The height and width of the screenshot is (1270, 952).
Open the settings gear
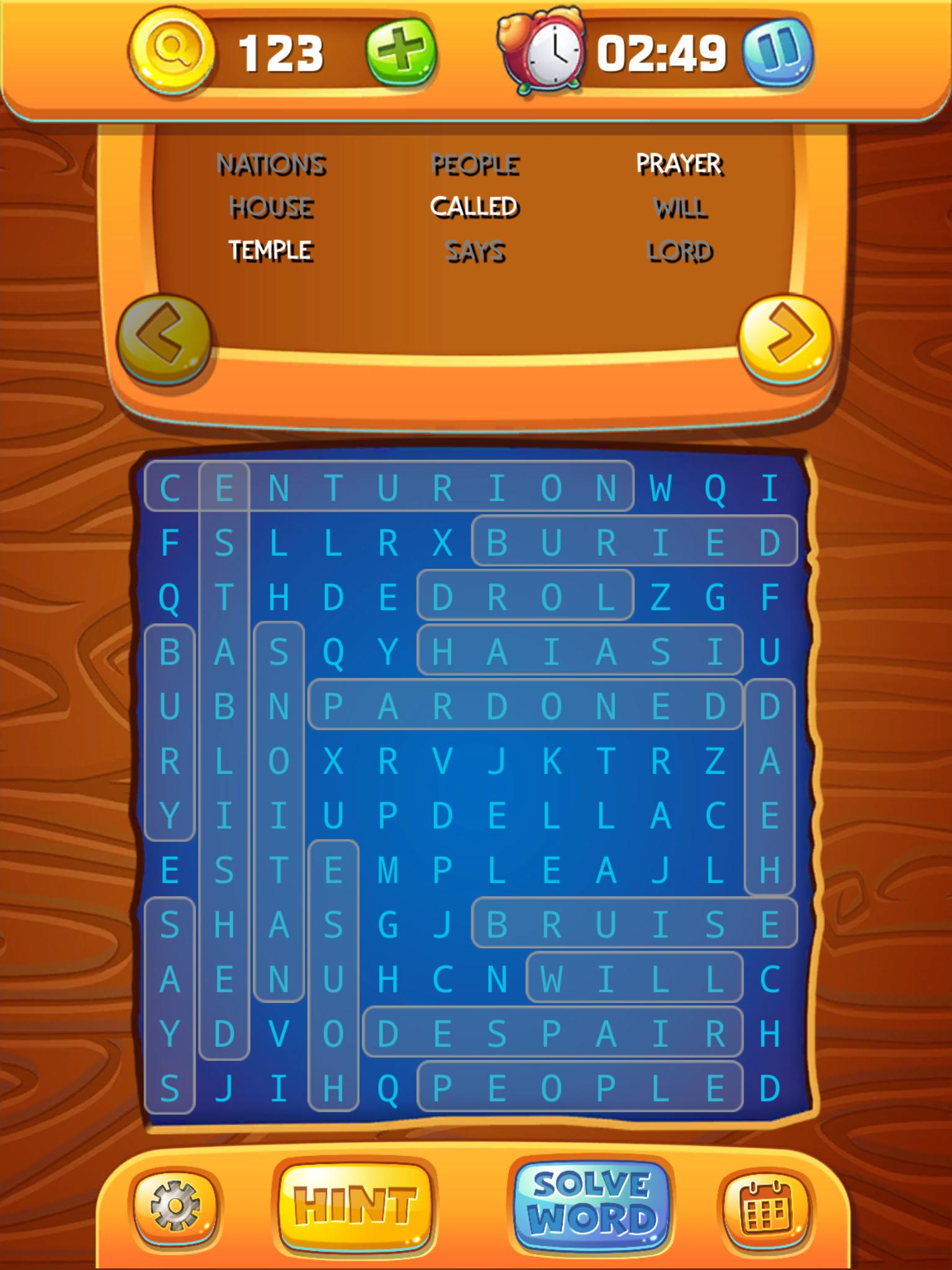175,1206
